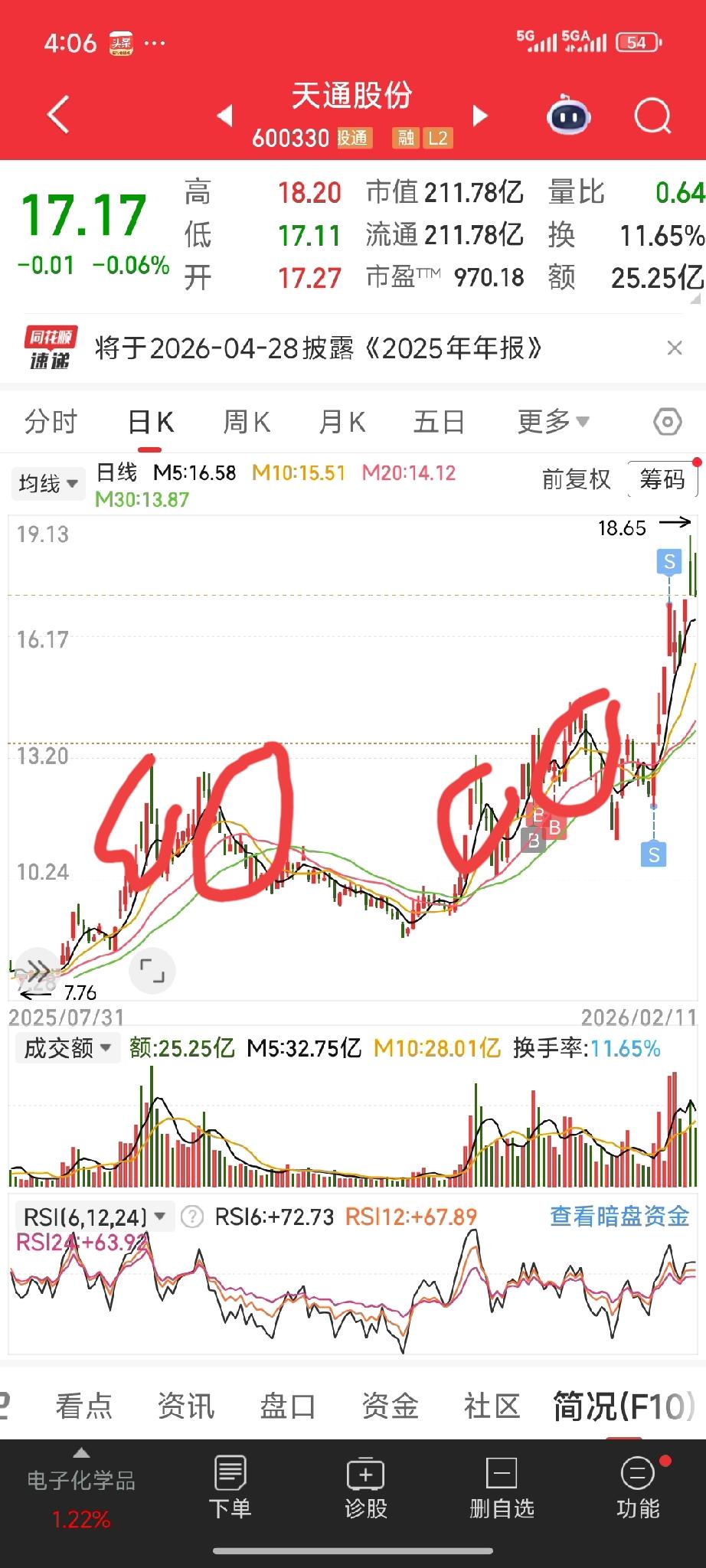Screen dimensions: 706x1568
Task: Open the search icon
Action: [x=652, y=115]
